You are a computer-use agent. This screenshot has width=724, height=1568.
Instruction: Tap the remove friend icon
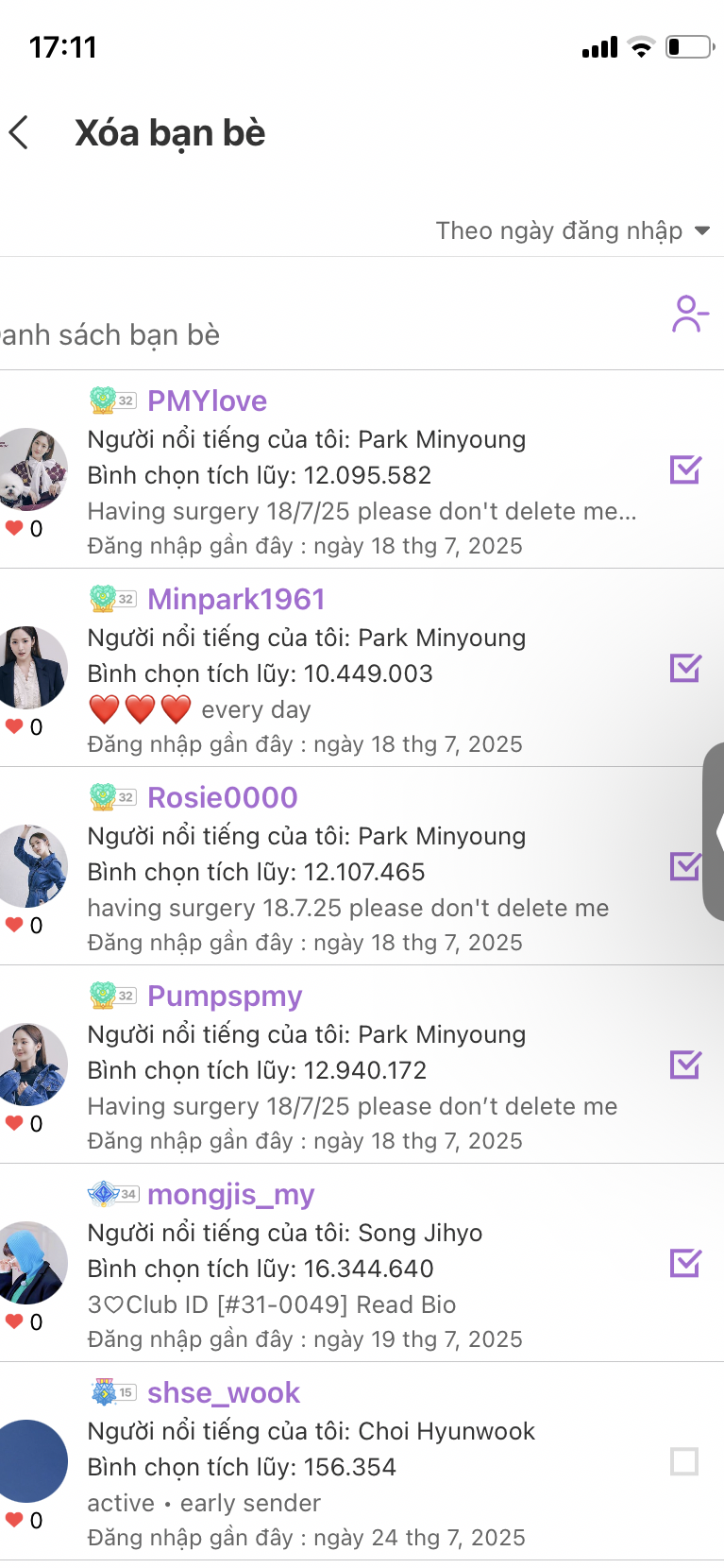tap(689, 315)
